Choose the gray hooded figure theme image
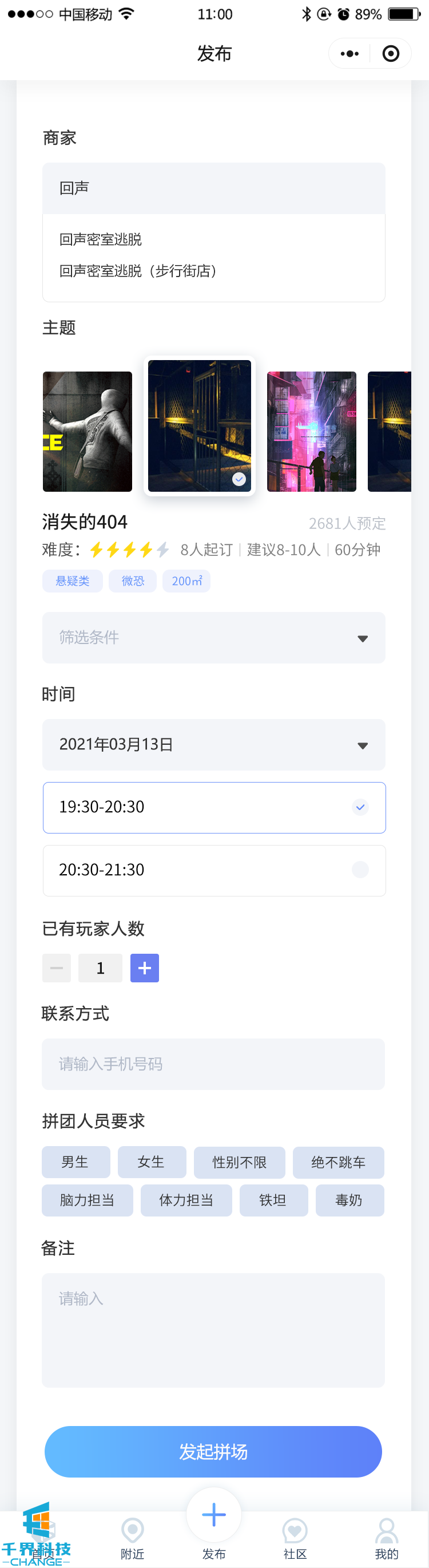 87,431
